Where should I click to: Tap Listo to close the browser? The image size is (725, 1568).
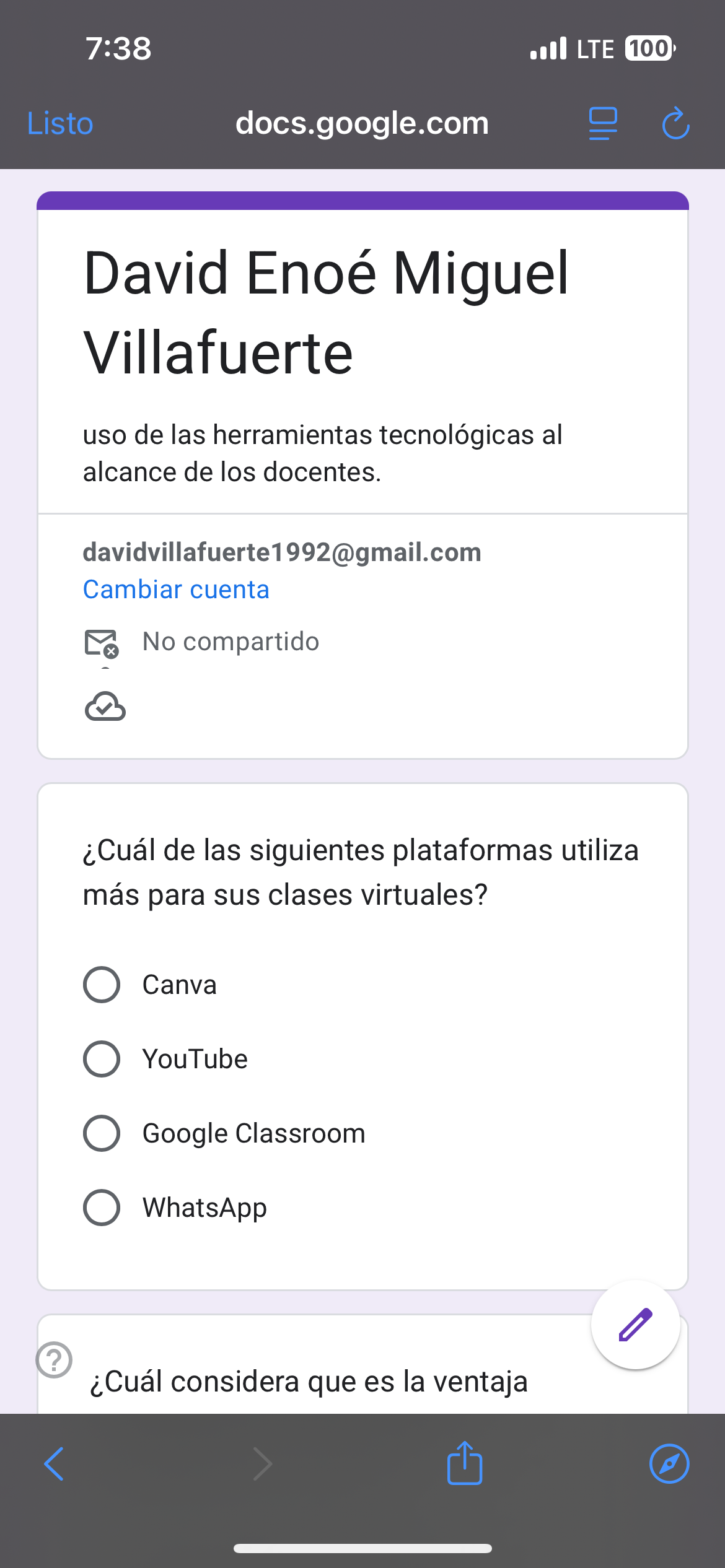pyautogui.click(x=60, y=123)
